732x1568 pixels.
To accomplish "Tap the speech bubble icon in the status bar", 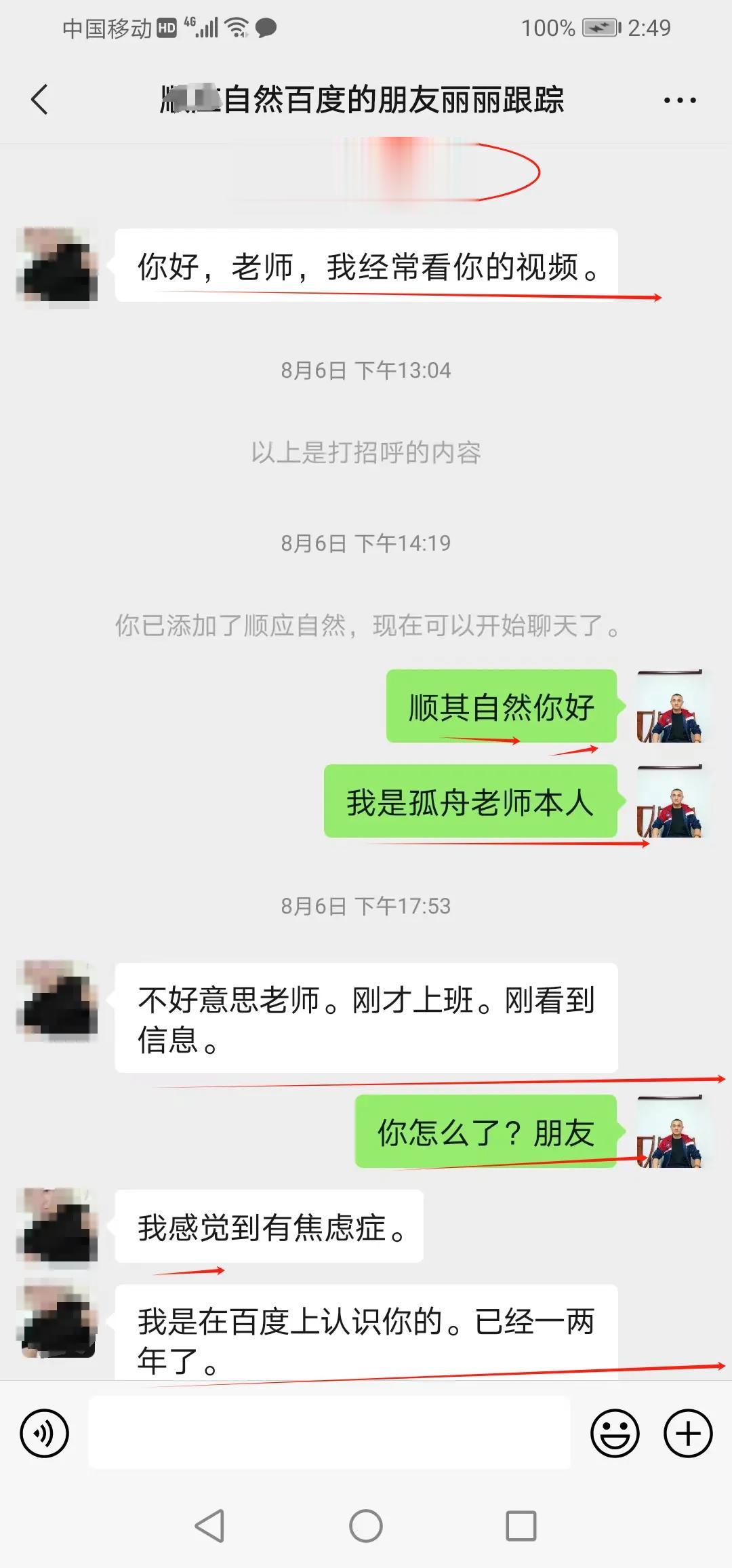I will [x=267, y=28].
